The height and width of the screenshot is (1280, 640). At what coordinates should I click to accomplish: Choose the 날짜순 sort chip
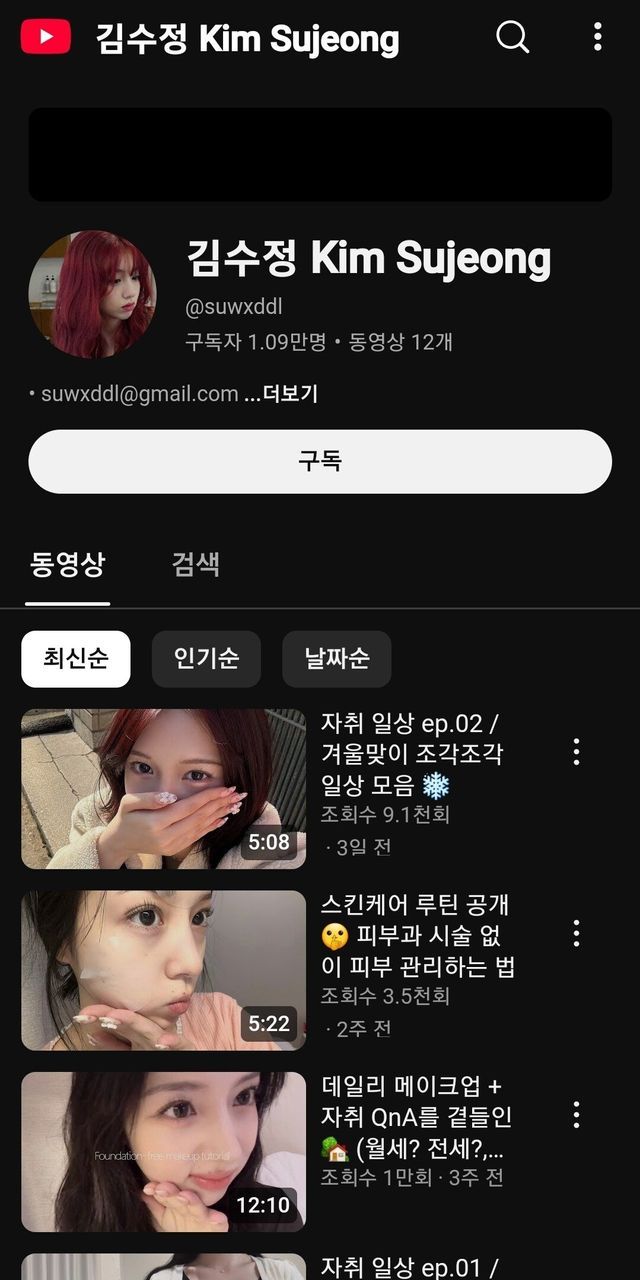(336, 659)
